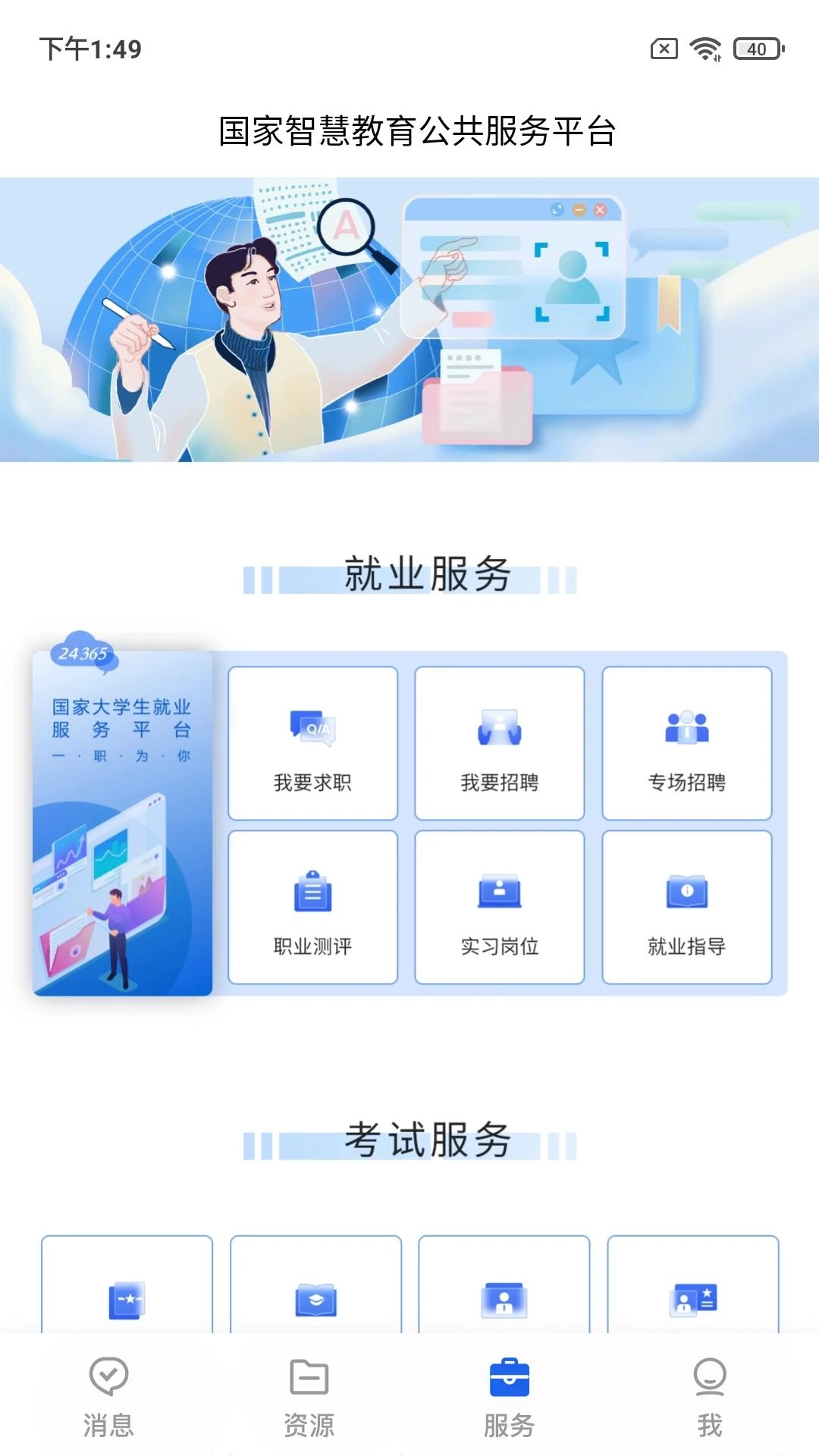Open the 国家大学生就业服务平台 card

click(122, 823)
